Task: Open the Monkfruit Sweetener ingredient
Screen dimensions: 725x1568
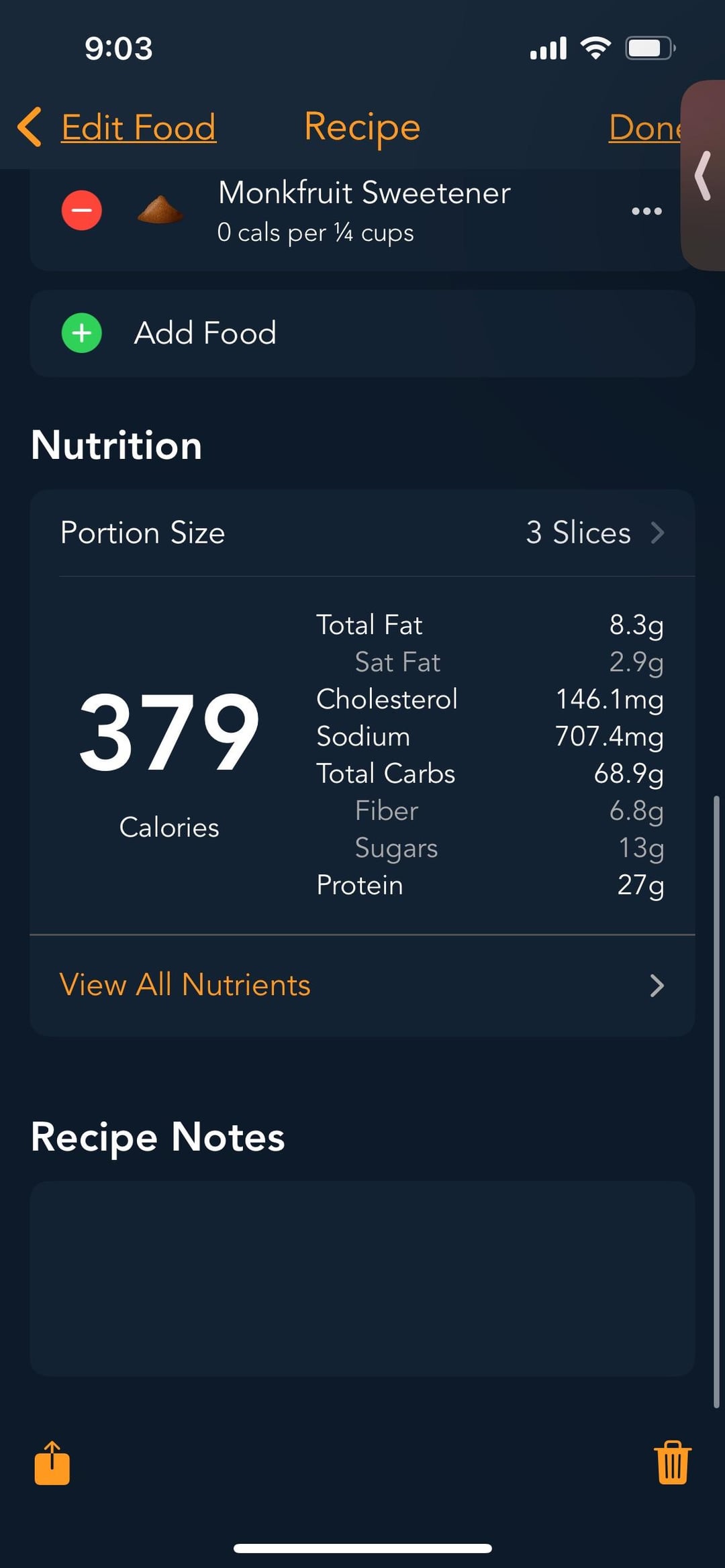Action: coord(364,212)
